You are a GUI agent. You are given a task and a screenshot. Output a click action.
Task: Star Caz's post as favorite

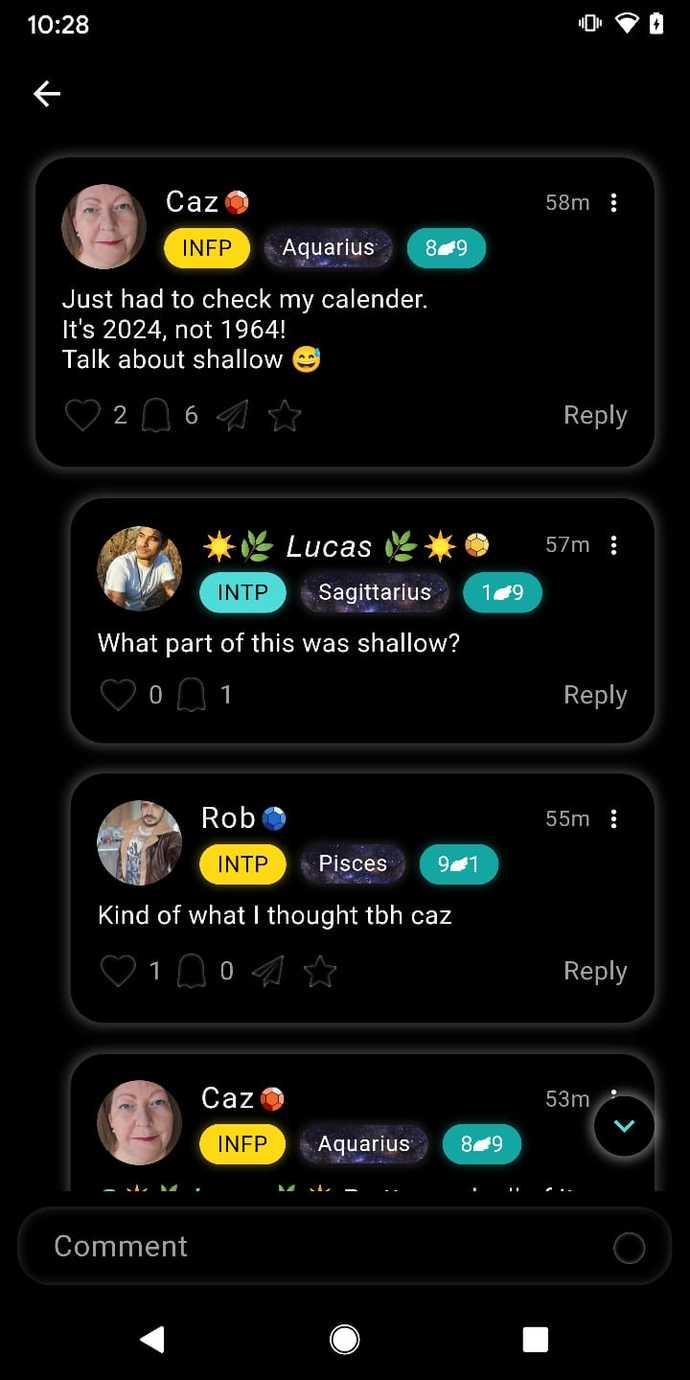tap(285, 416)
